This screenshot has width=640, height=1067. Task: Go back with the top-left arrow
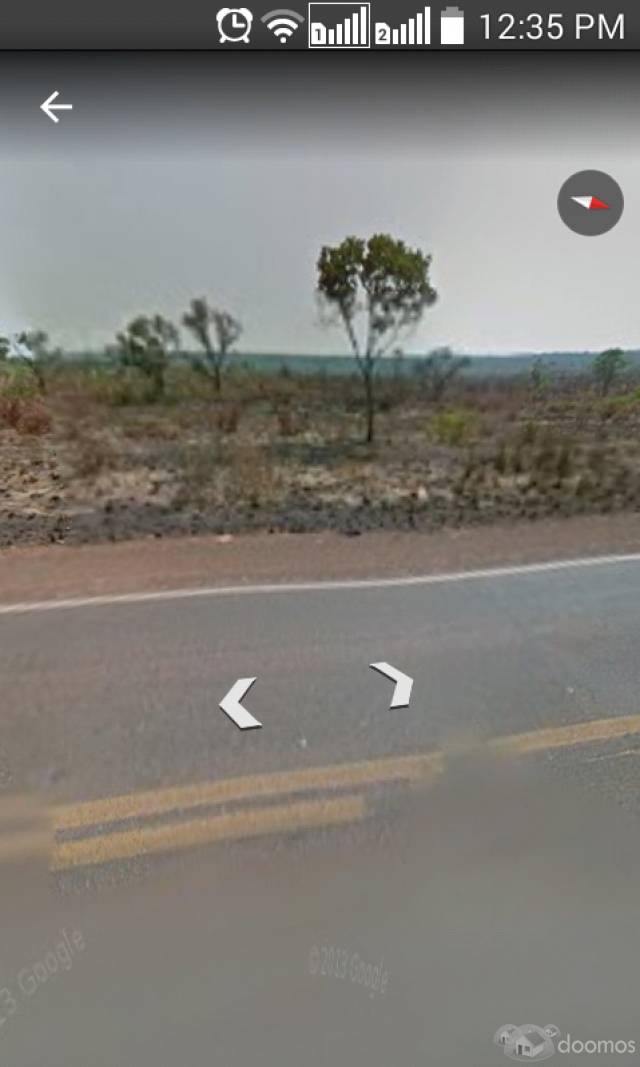pos(56,108)
